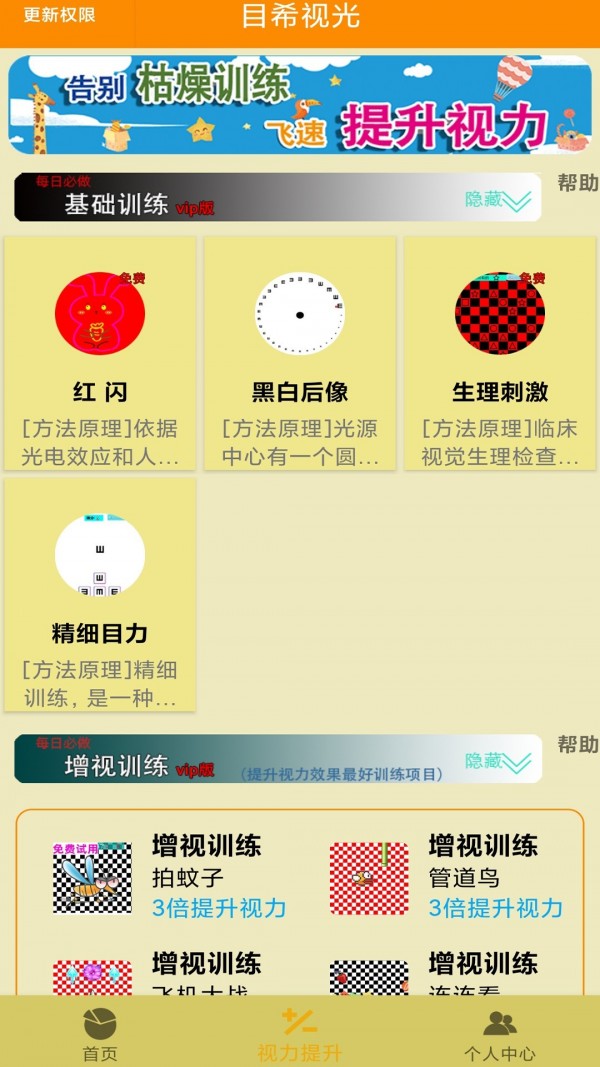The height and width of the screenshot is (1067, 600).
Task: Start the 黑白后像 training
Action: (x=300, y=353)
